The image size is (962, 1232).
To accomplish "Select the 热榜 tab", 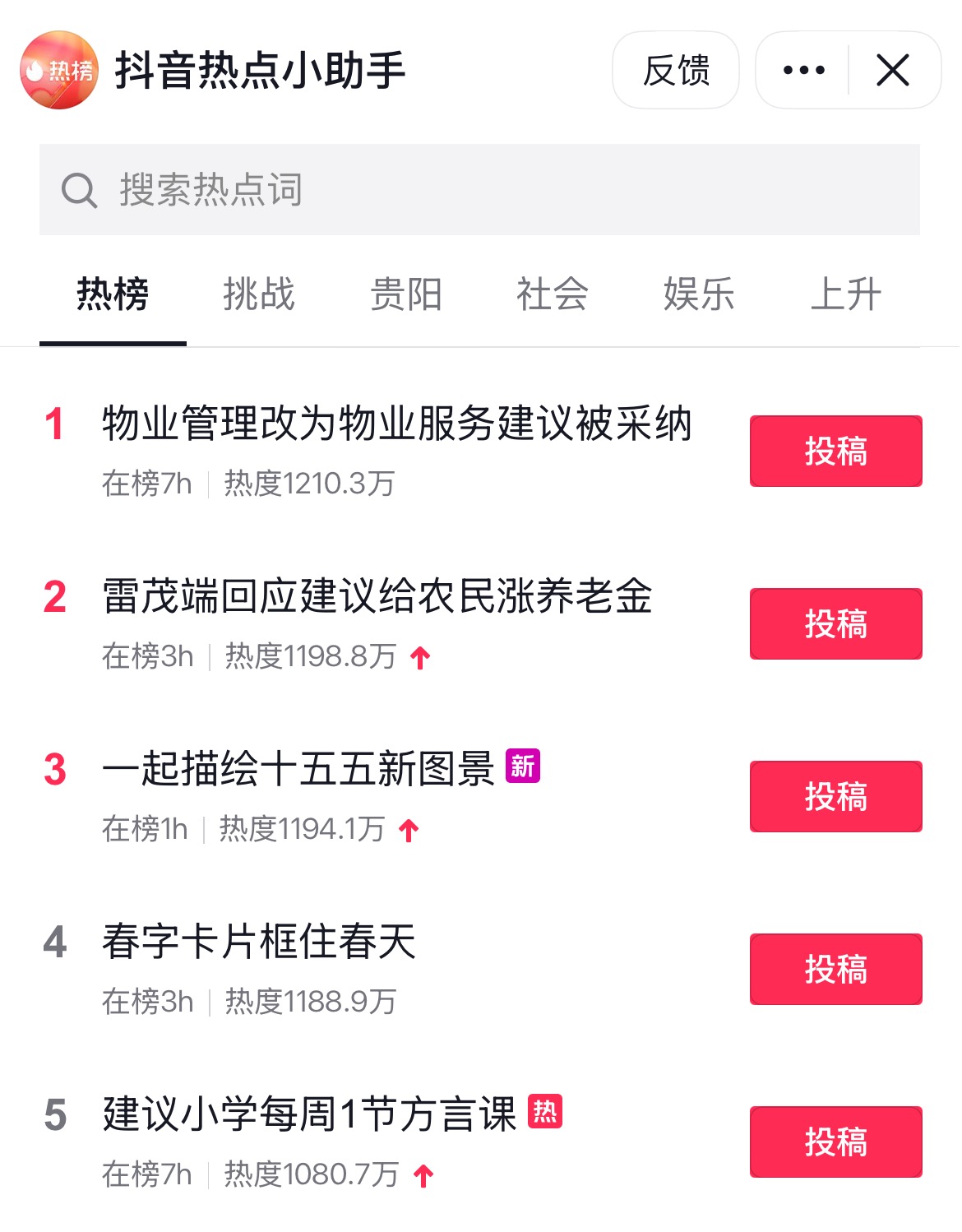I will coord(113,294).
